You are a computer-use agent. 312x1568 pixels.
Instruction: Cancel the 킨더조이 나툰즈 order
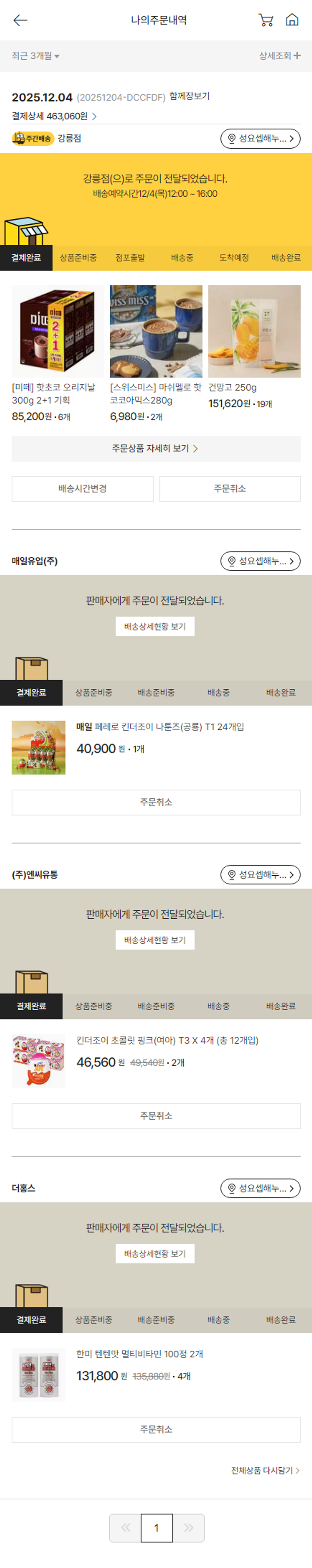(156, 802)
